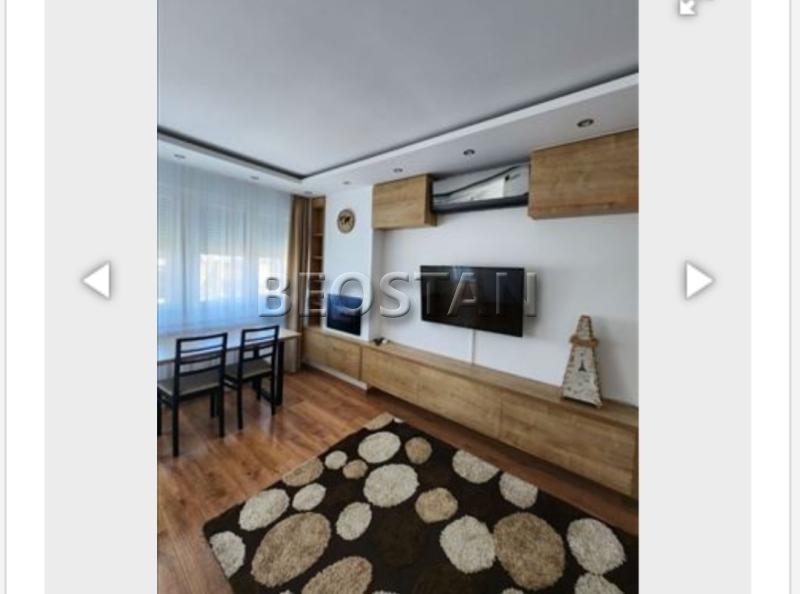
Task: Toggle fullscreen with the corner arrow icon
Action: coord(689,6)
